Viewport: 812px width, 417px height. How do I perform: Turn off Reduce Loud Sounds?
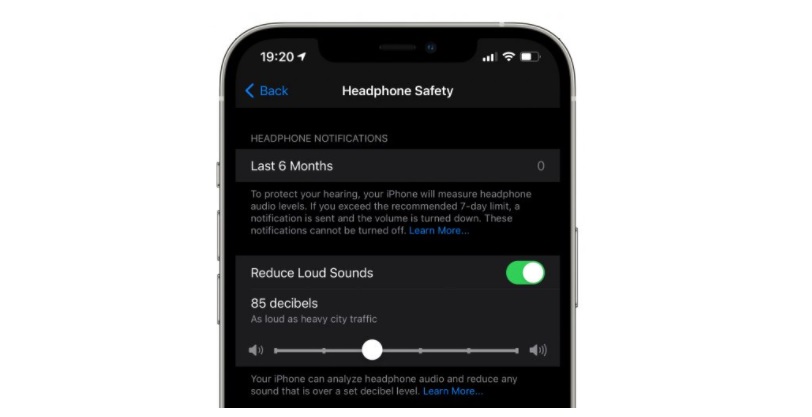coord(525,273)
